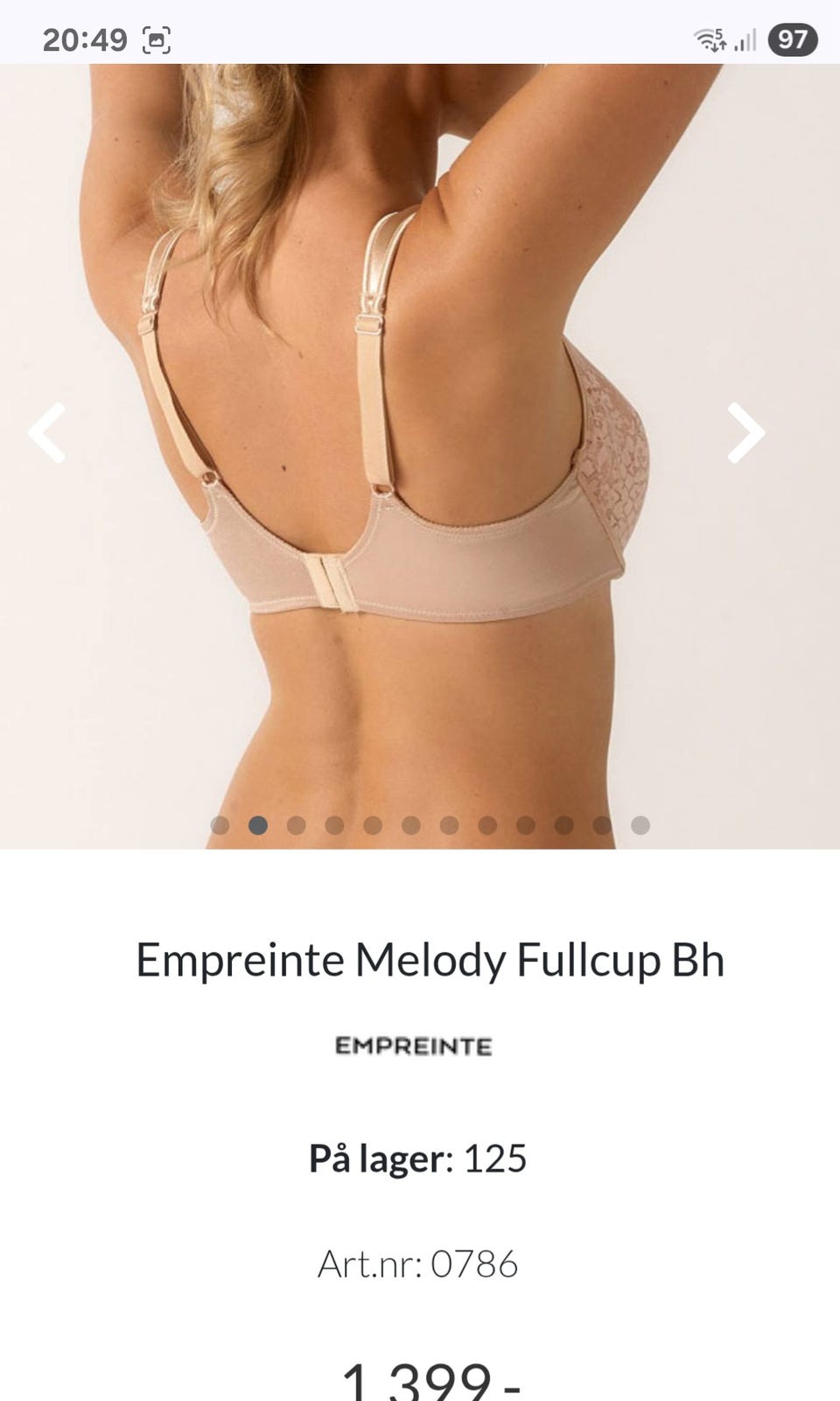Tap the På lager: 125 stock label

418,1157
